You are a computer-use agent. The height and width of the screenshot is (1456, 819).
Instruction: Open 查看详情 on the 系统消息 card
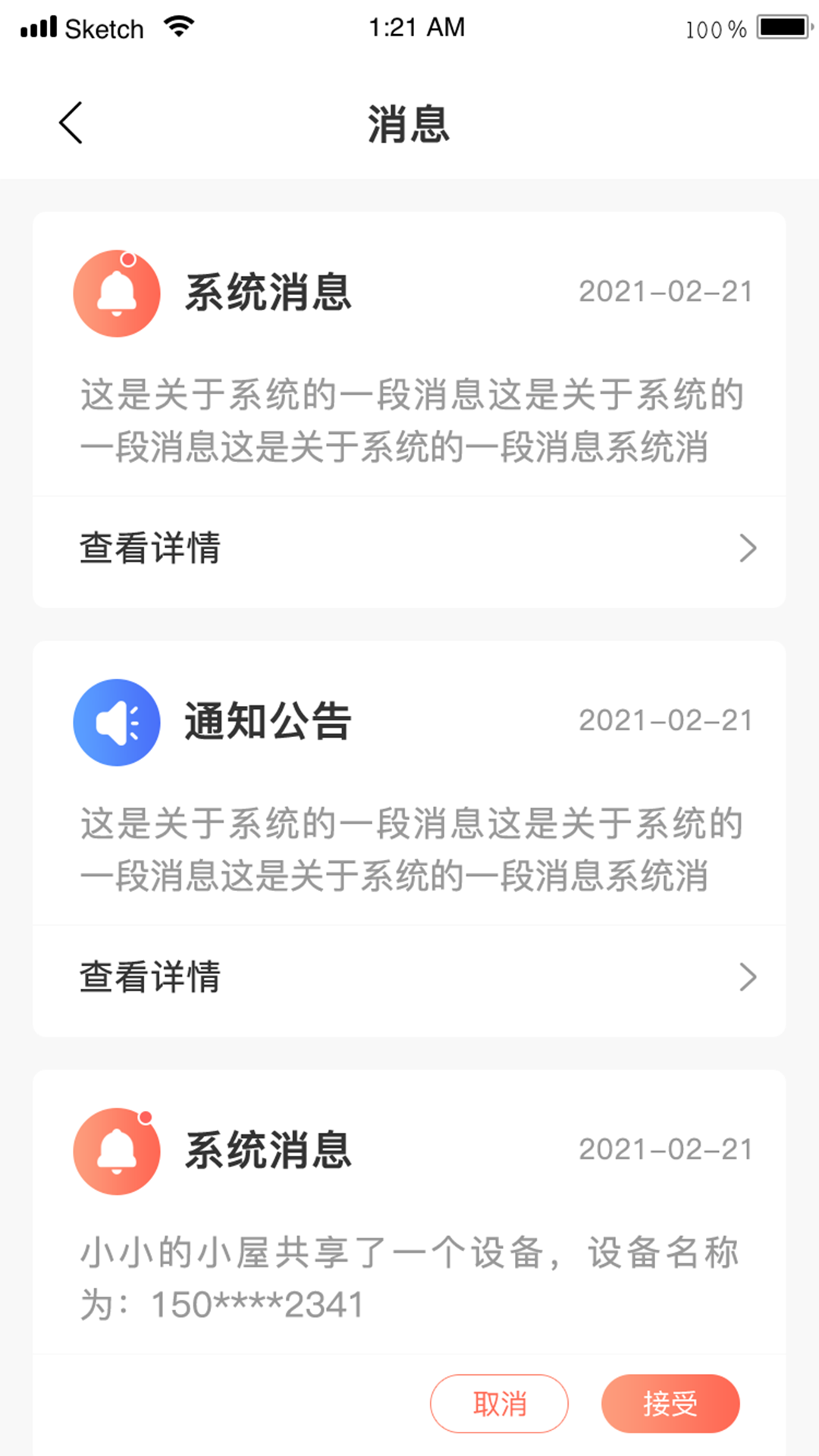click(x=149, y=548)
